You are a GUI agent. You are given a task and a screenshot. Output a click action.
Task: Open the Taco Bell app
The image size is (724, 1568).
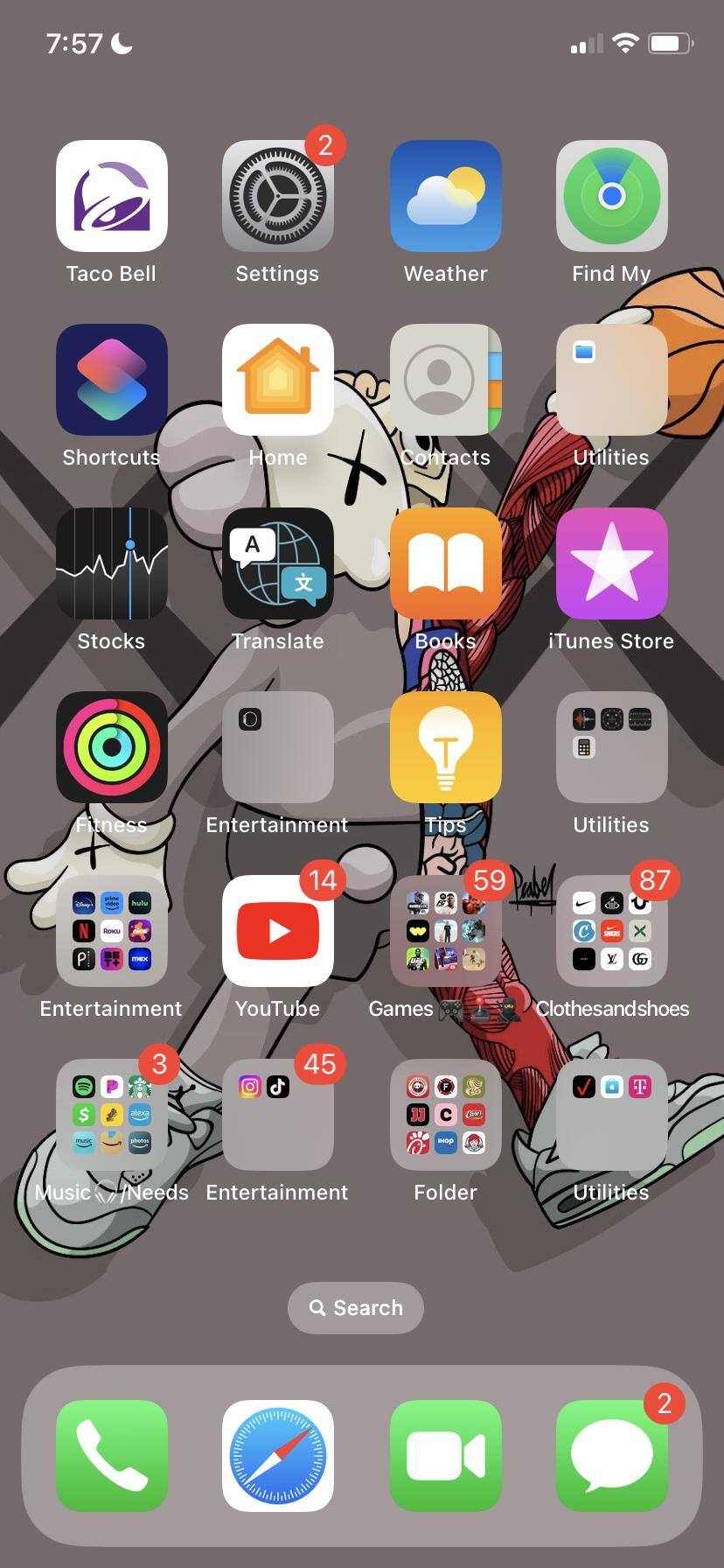pos(112,196)
